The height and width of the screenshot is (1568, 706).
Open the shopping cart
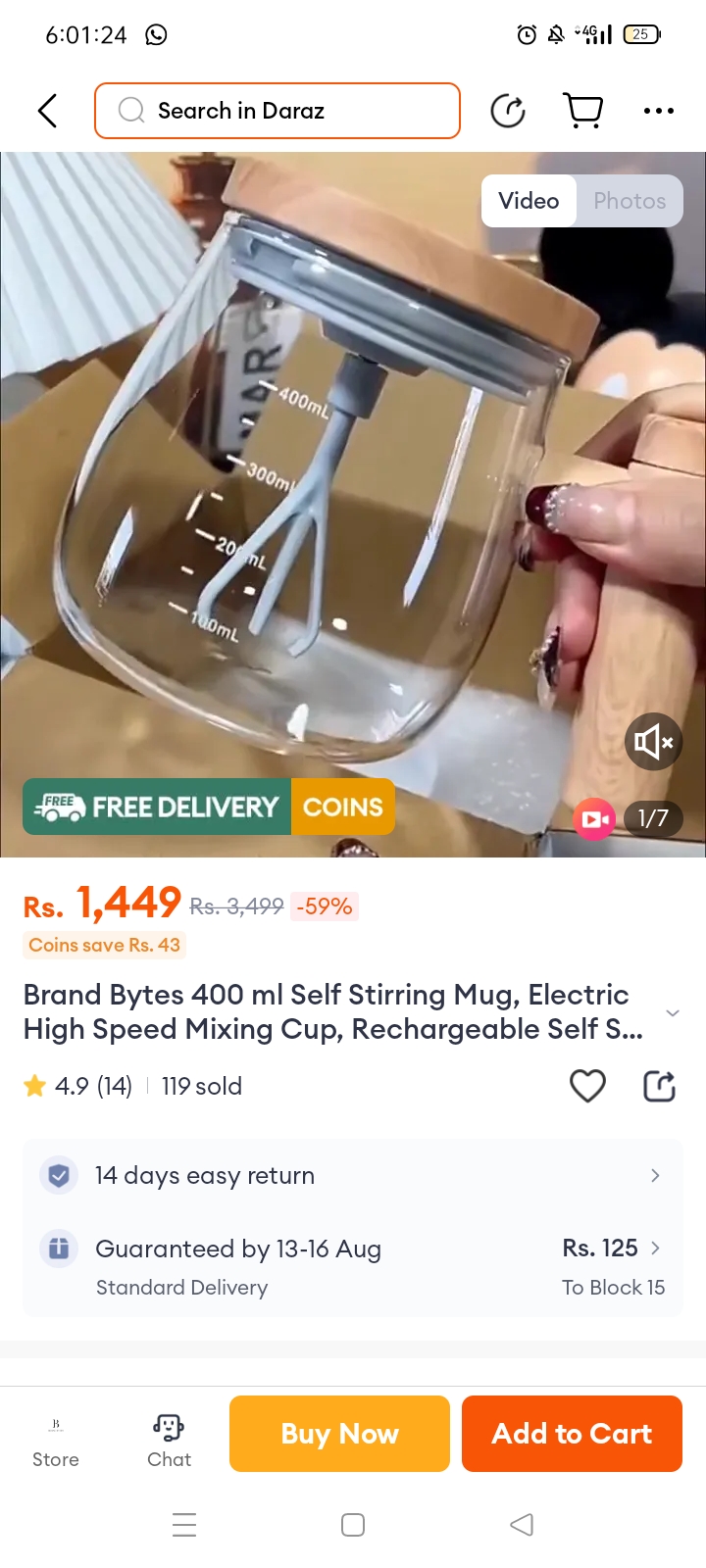pos(583,111)
